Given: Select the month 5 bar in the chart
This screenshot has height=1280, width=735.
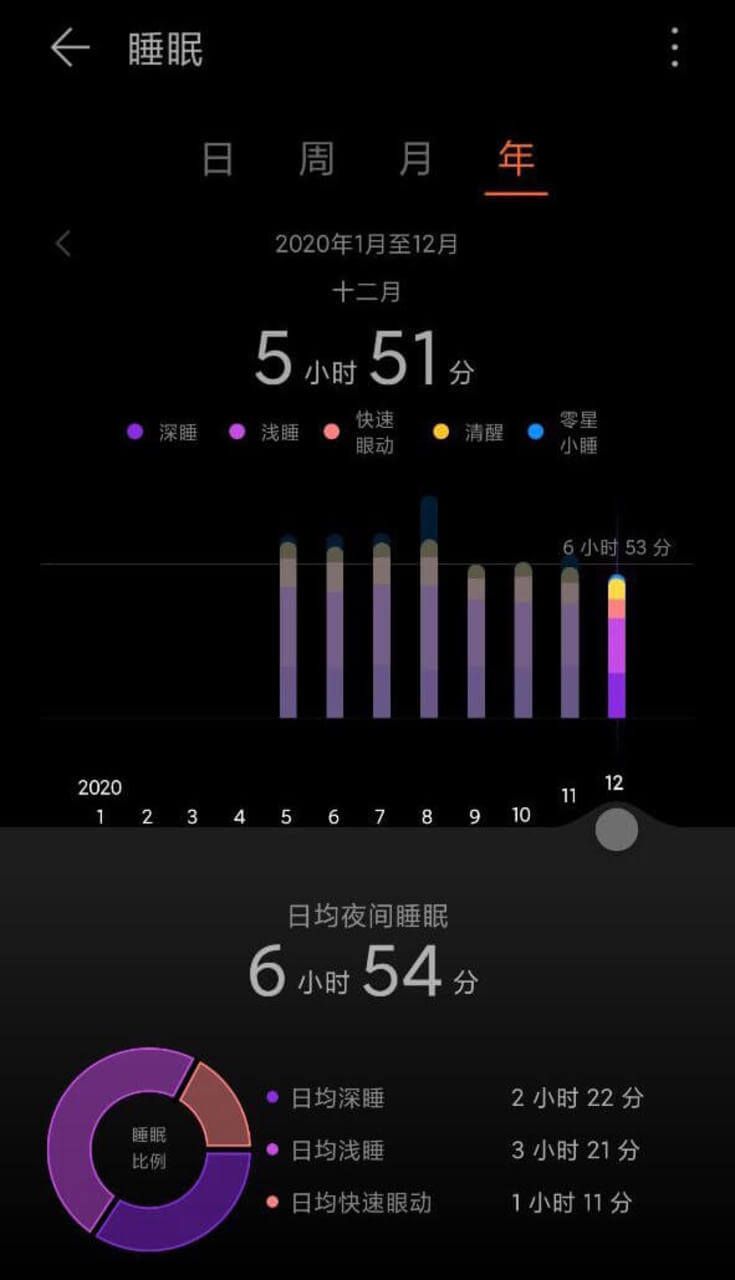Looking at the screenshot, I should (288, 626).
